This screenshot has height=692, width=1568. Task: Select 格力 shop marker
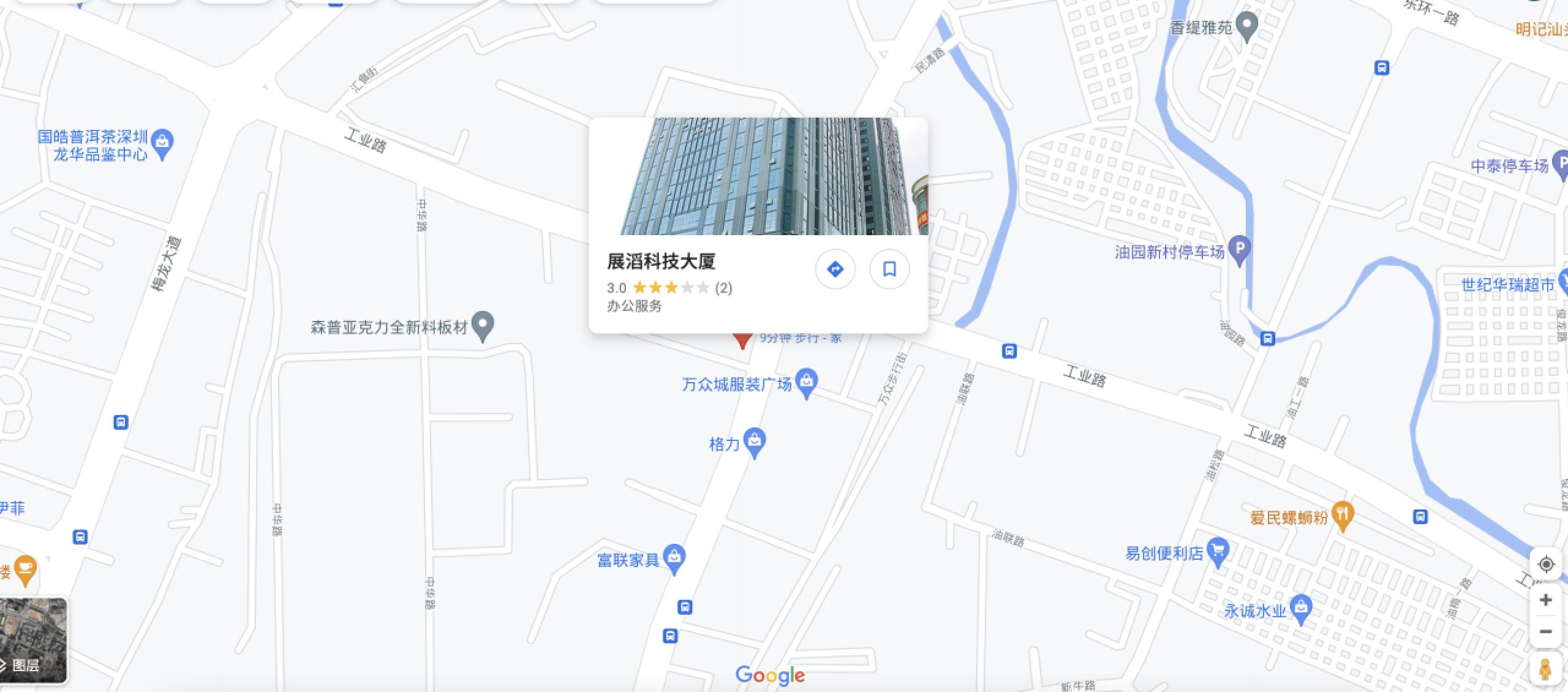point(755,441)
